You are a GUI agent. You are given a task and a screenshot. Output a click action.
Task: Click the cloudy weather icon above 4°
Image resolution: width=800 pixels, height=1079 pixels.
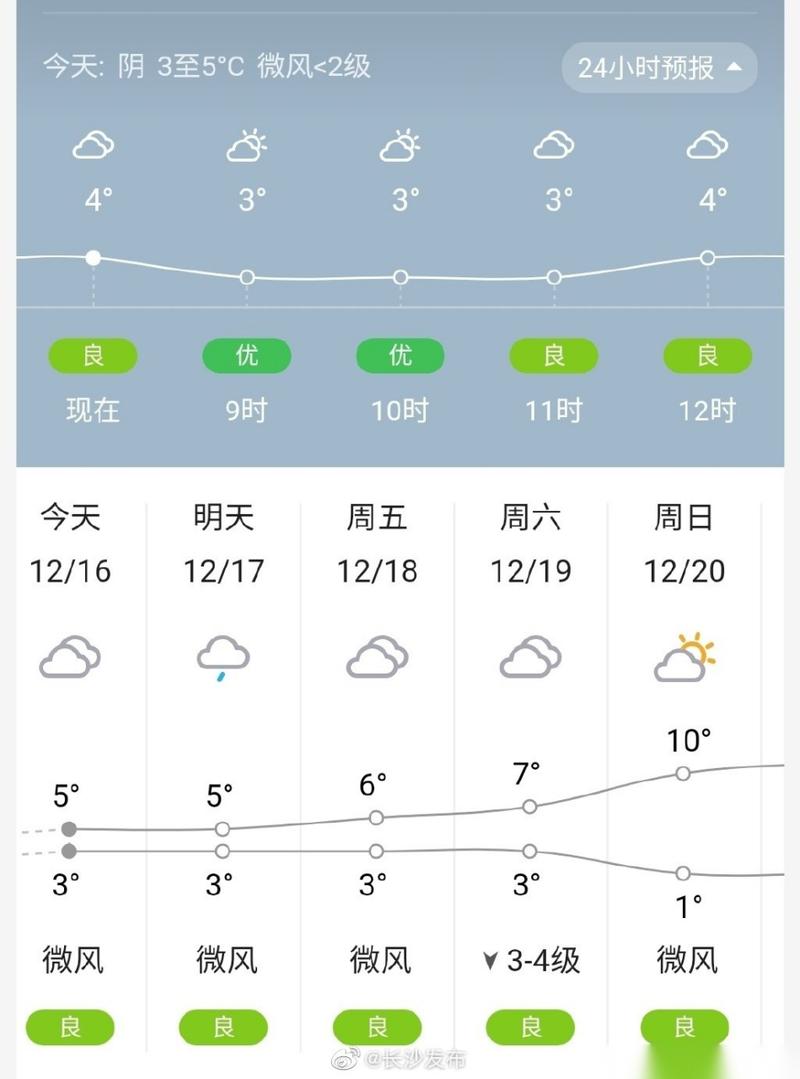93,144
